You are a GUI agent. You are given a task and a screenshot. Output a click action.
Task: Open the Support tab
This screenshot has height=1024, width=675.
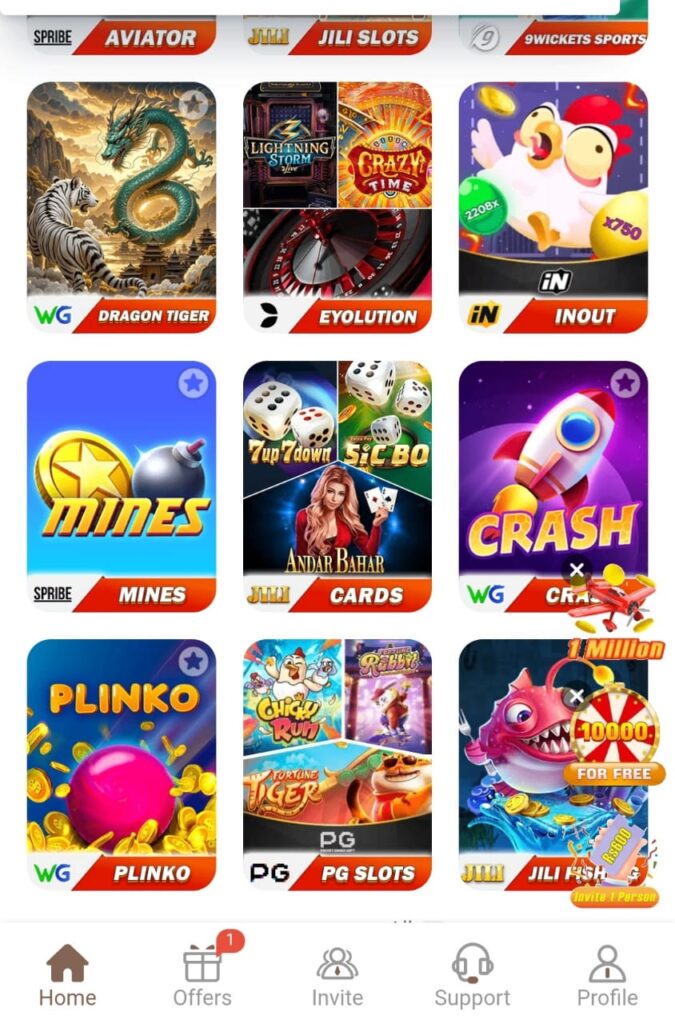(x=472, y=977)
